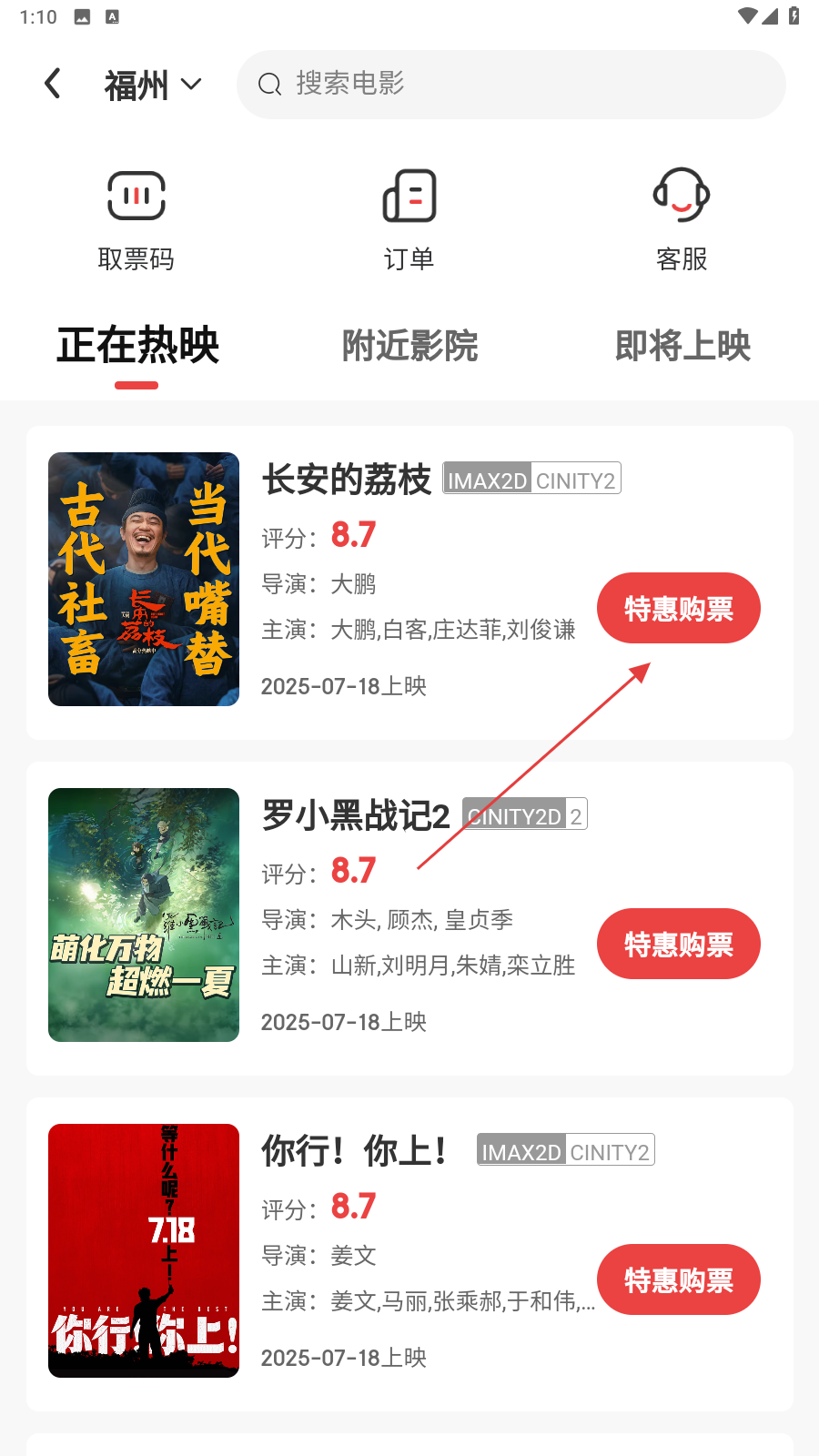Go back using the top-left arrow
819x1456 pixels.
[53, 84]
